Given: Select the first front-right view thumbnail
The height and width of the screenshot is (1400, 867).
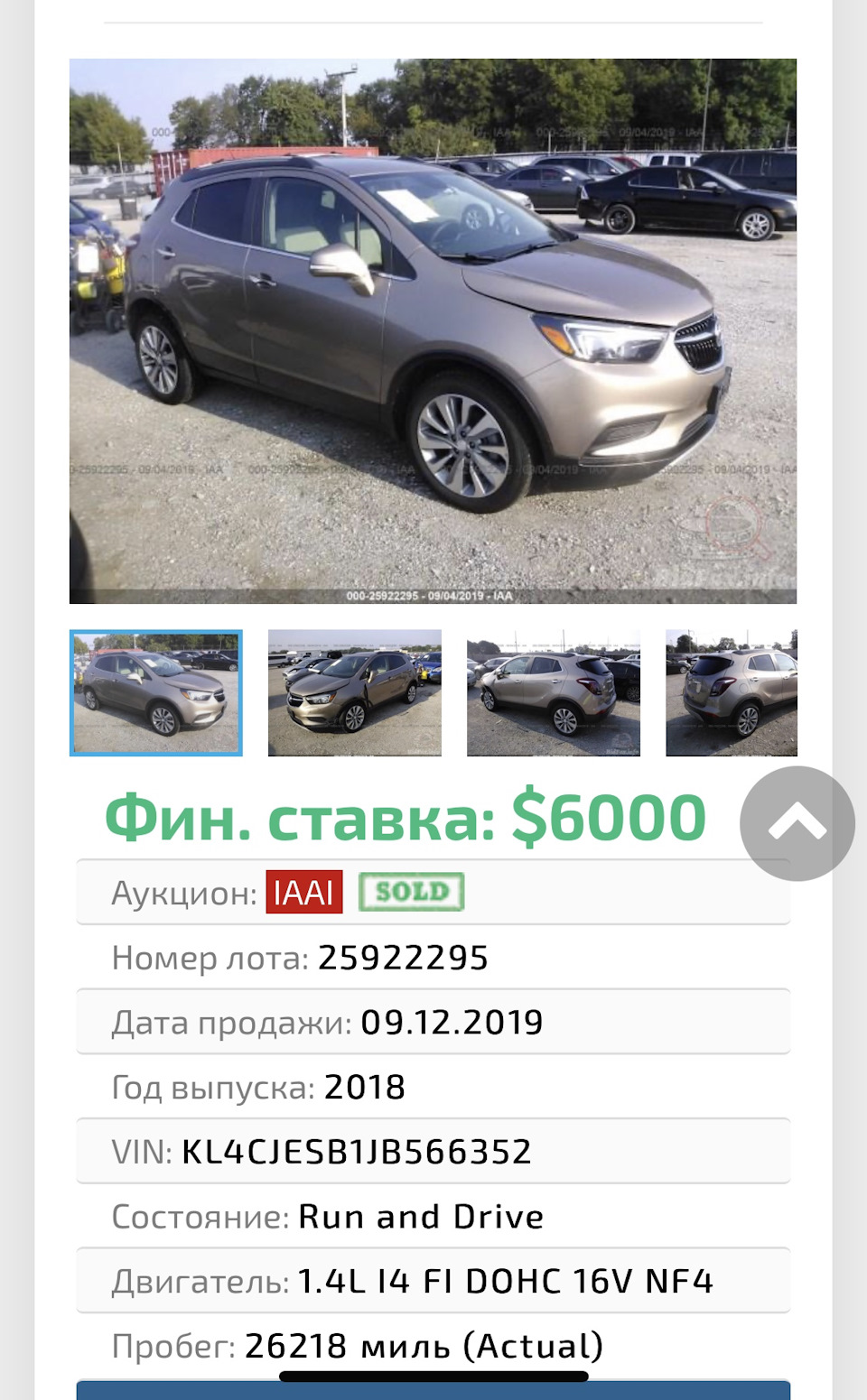Looking at the screenshot, I should [x=156, y=692].
